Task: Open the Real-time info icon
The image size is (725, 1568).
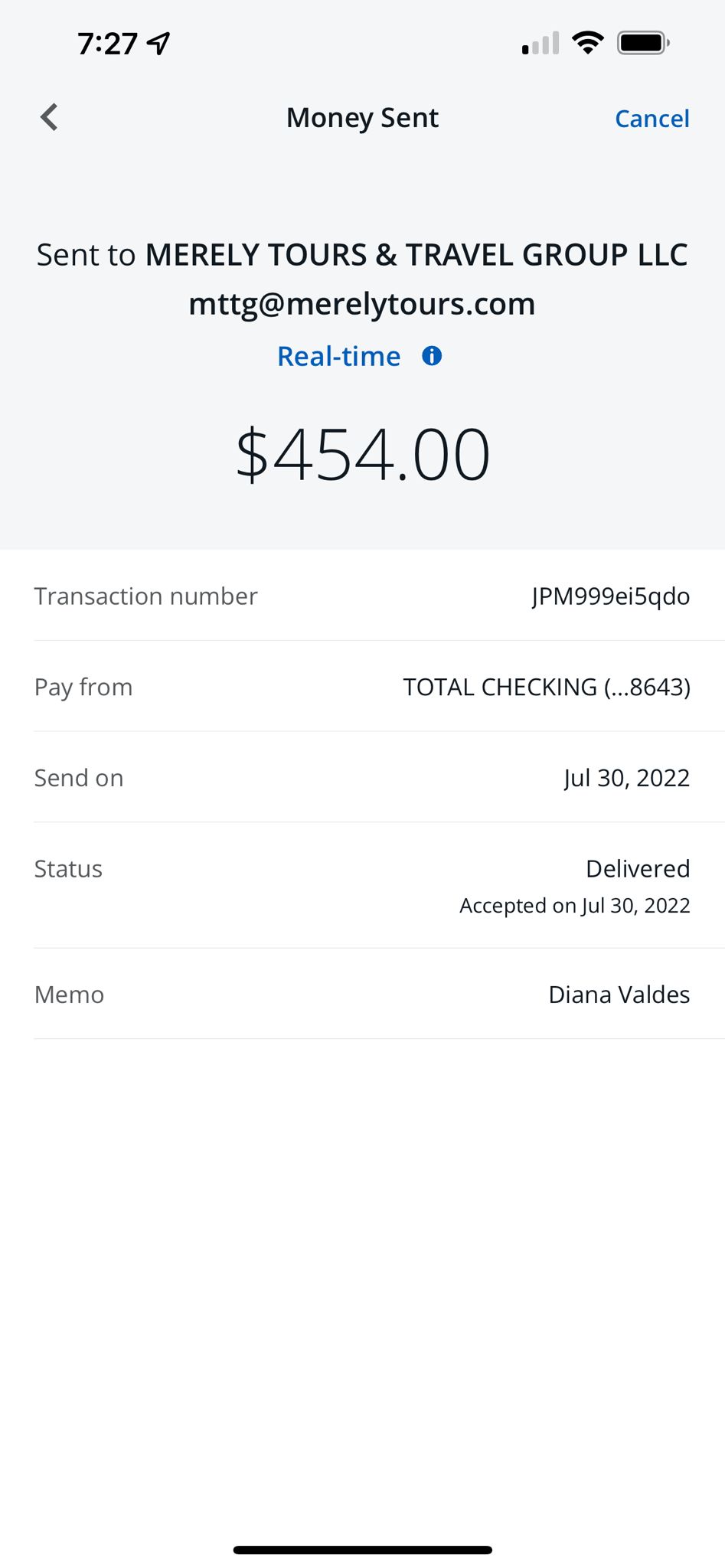Action: pyautogui.click(x=432, y=356)
